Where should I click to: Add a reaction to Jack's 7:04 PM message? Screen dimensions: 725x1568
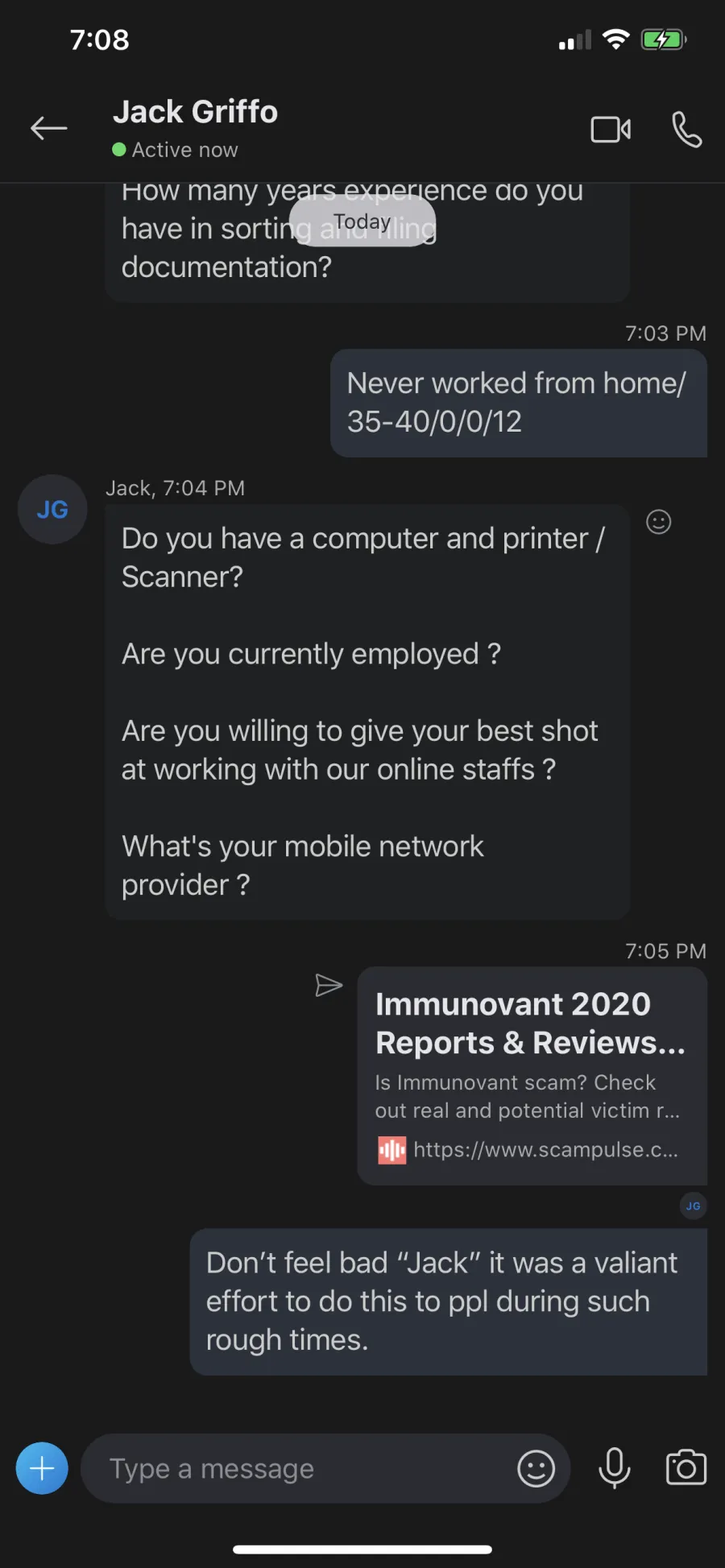point(658,522)
